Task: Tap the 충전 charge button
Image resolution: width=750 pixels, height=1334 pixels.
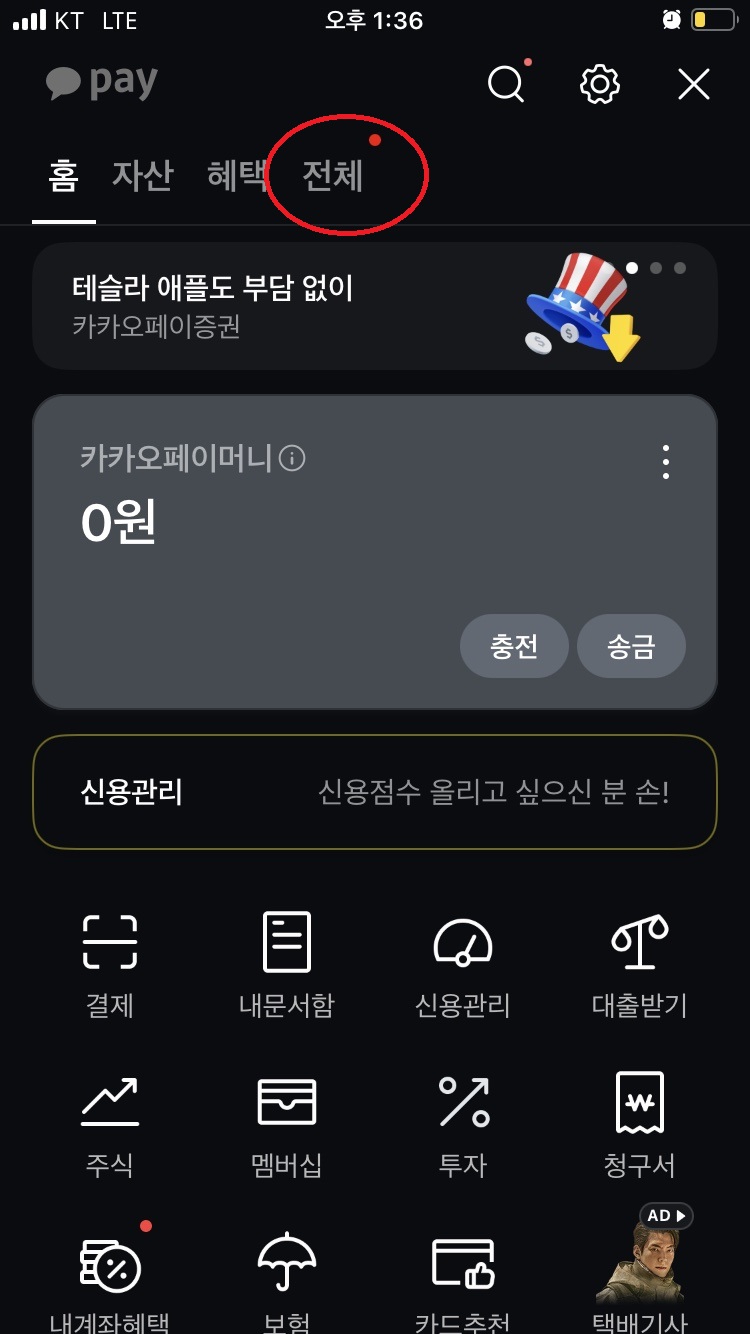Action: point(514,646)
